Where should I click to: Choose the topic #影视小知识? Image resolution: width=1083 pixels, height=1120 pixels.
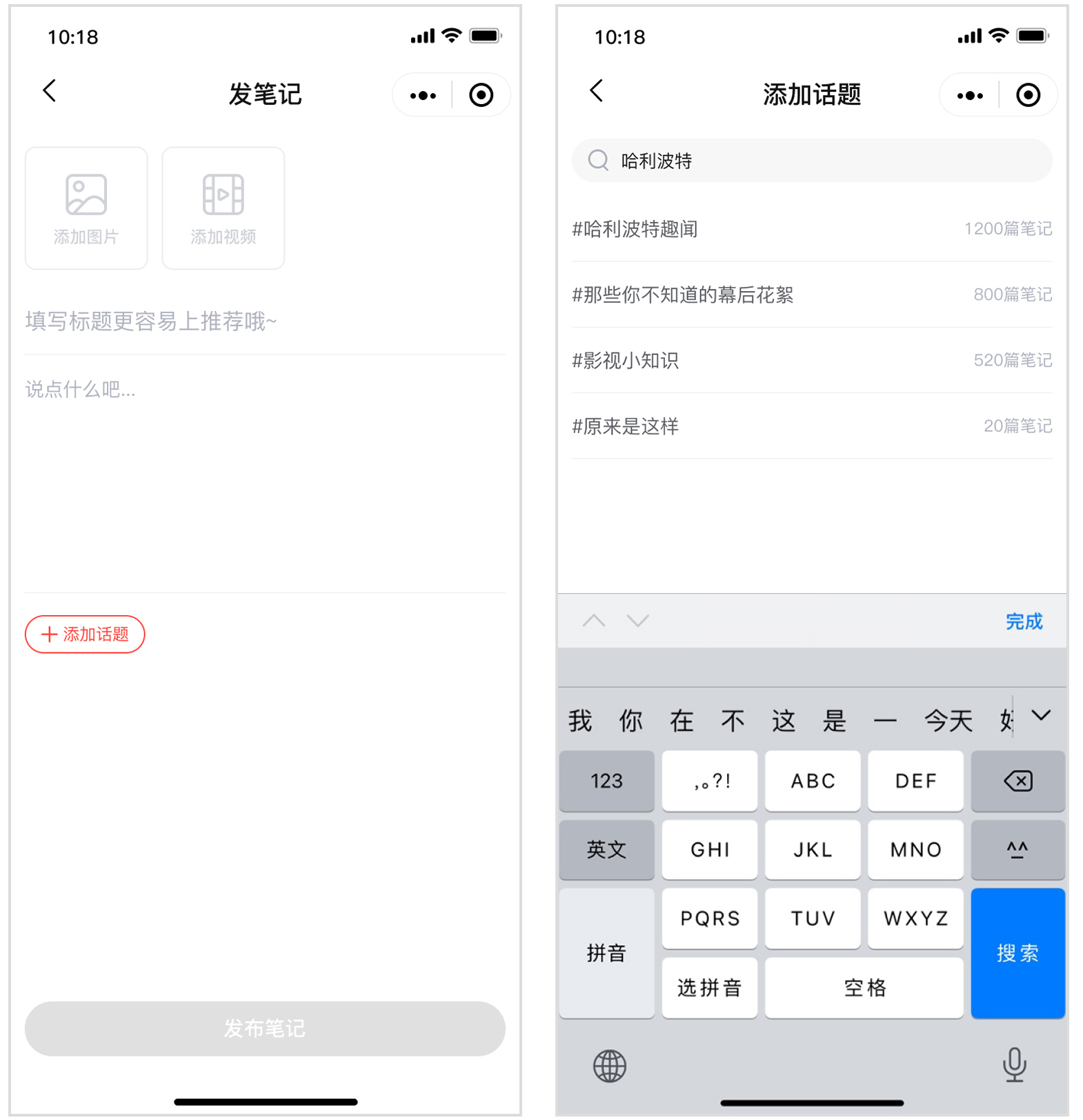(x=811, y=361)
